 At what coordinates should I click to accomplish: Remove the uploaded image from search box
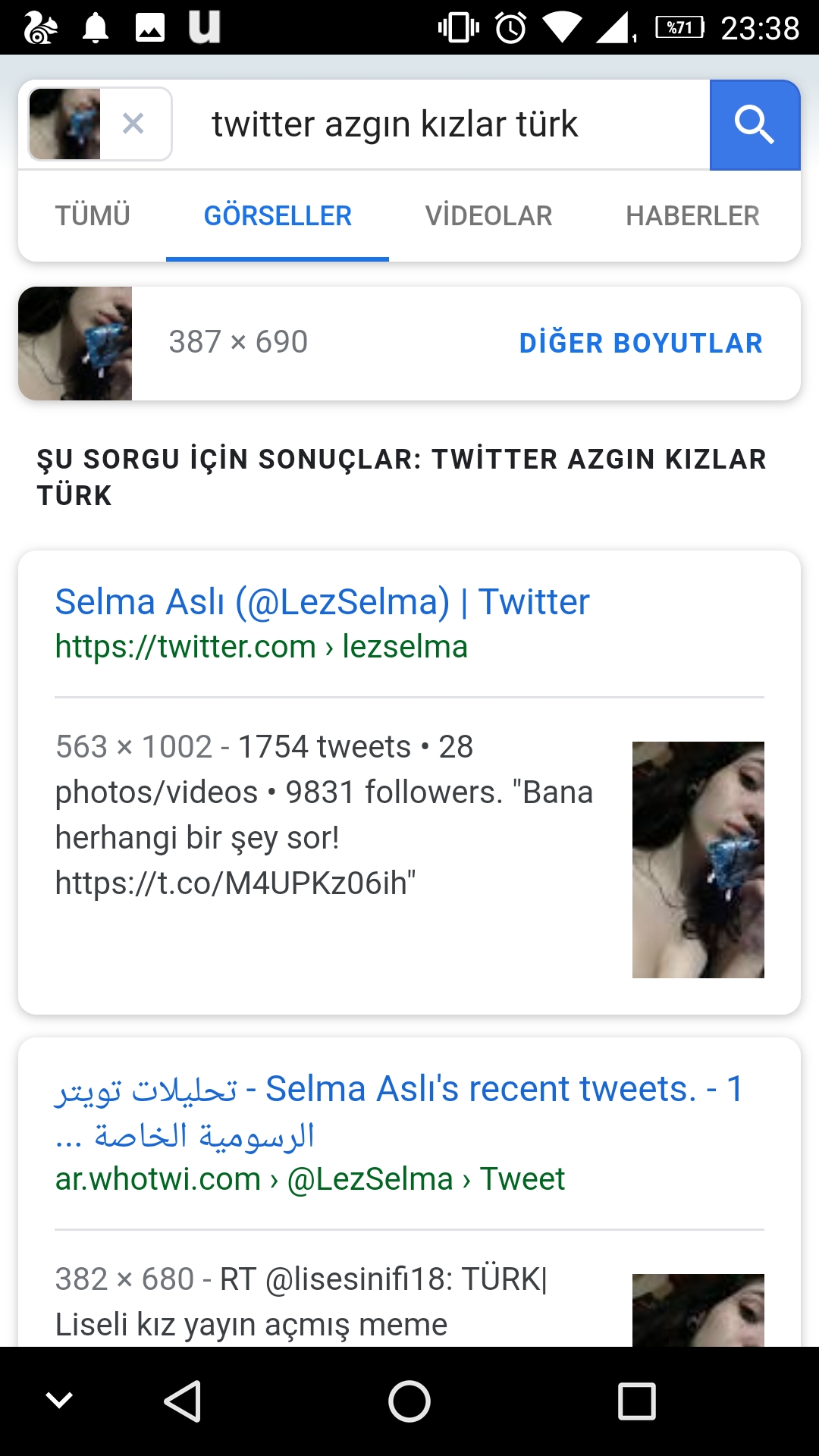pyautogui.click(x=133, y=124)
